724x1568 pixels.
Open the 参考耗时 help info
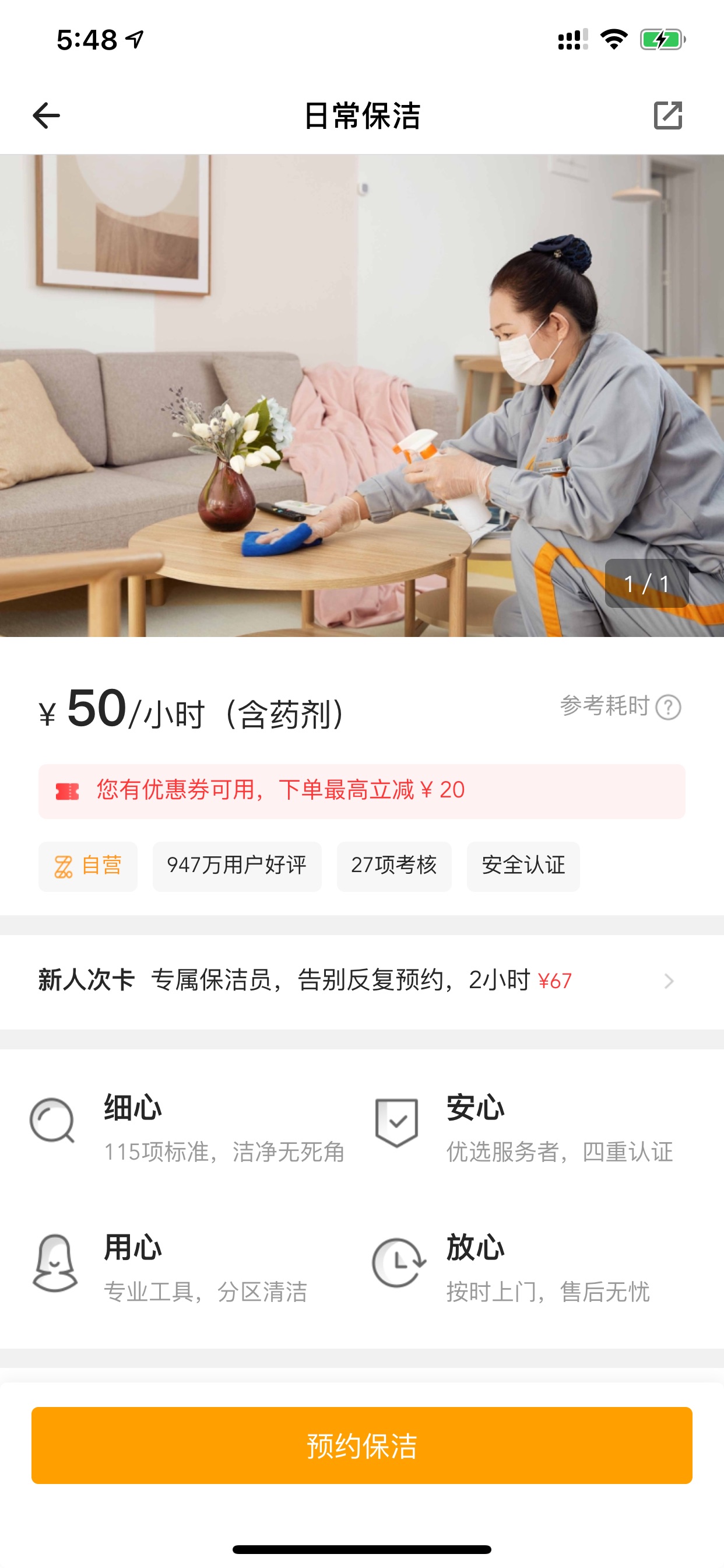pyautogui.click(x=620, y=706)
